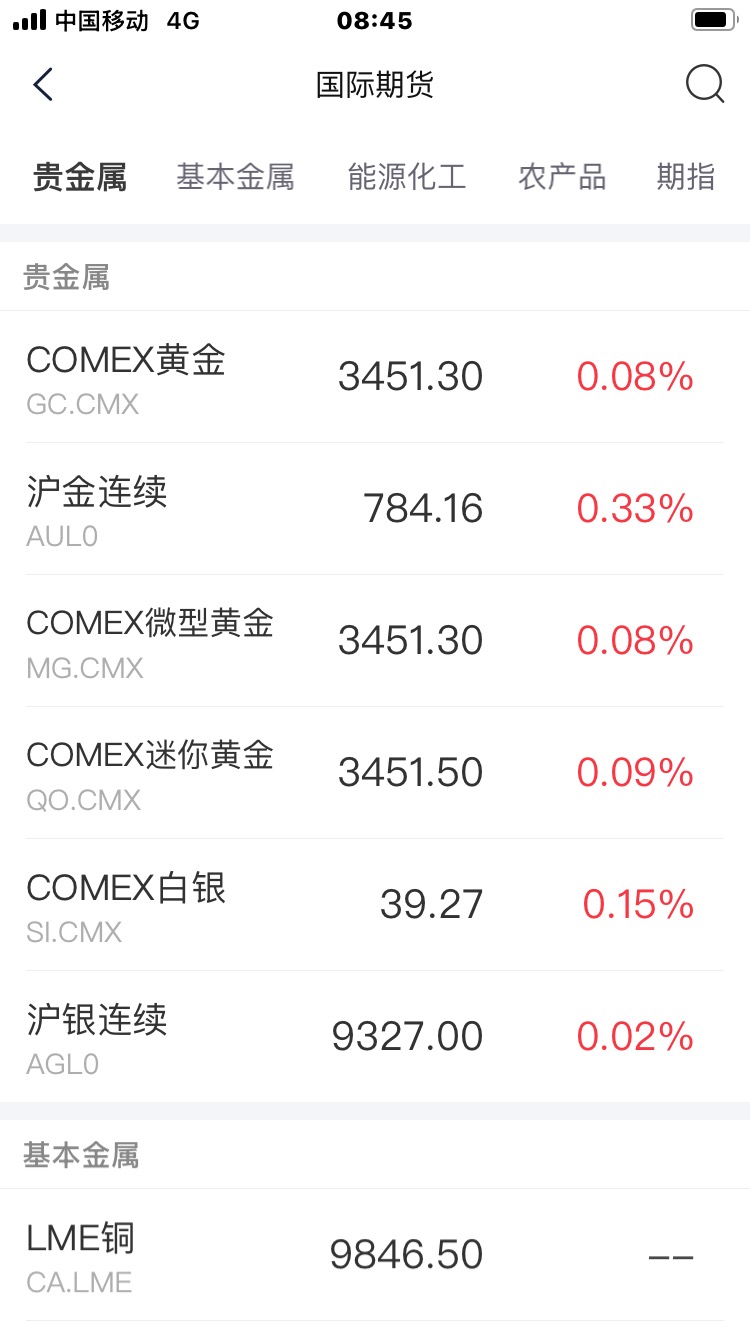The width and height of the screenshot is (750, 1334).
Task: Open COMEX白银 SI.CMX quote
Action: pos(375,905)
